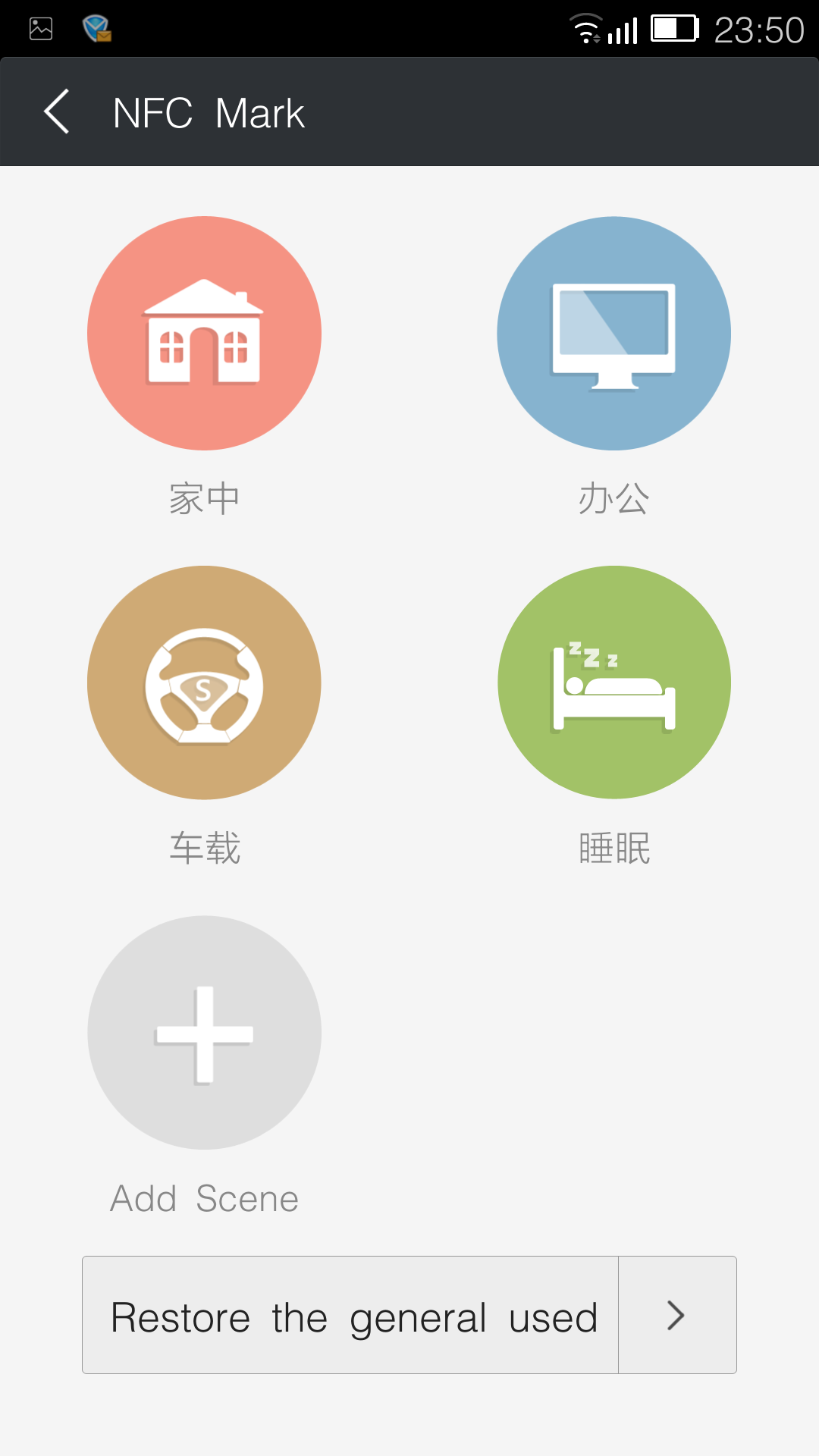Viewport: 819px width, 1456px height.
Task: Go back from NFC Mark screen
Action: [x=58, y=111]
